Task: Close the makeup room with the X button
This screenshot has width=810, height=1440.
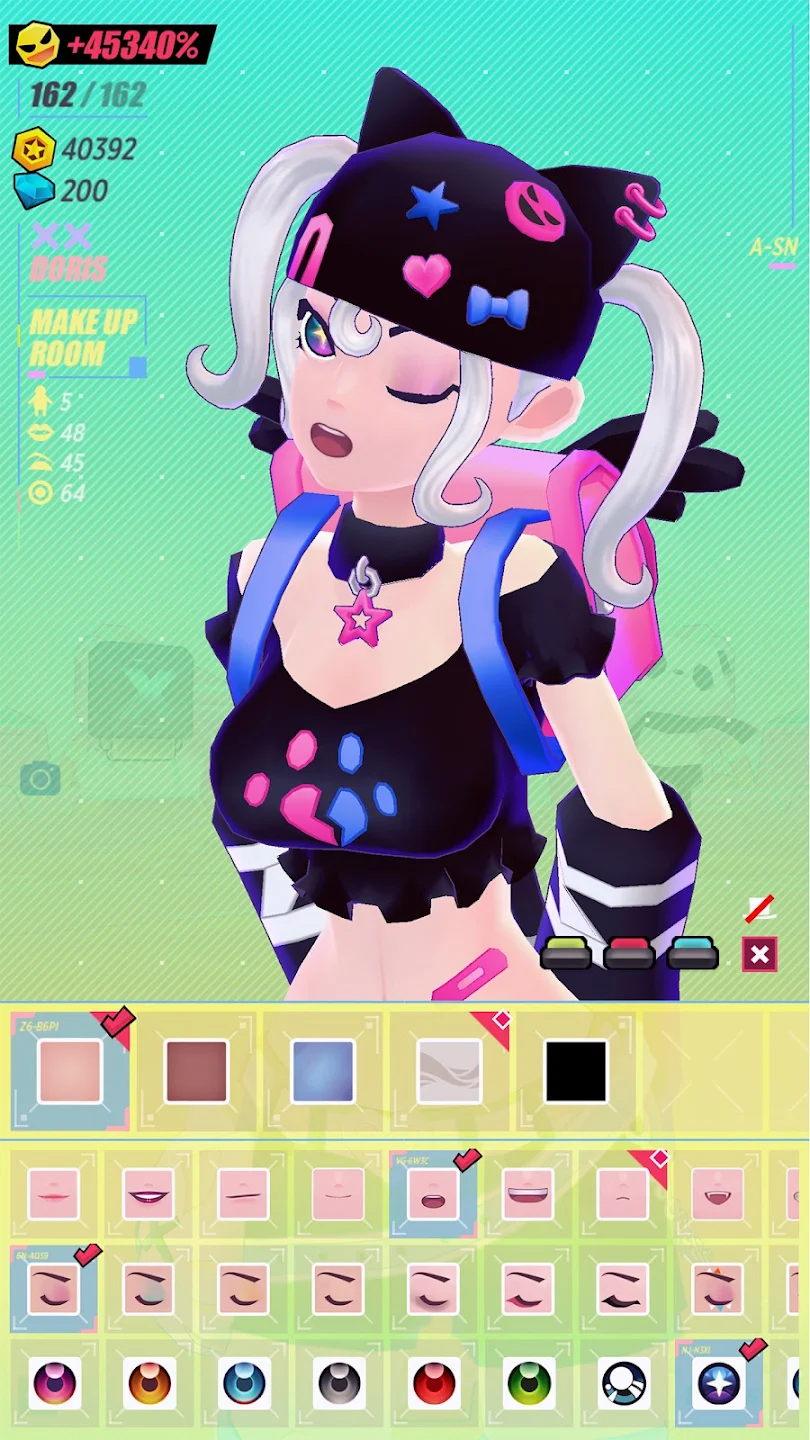Action: tap(760, 954)
